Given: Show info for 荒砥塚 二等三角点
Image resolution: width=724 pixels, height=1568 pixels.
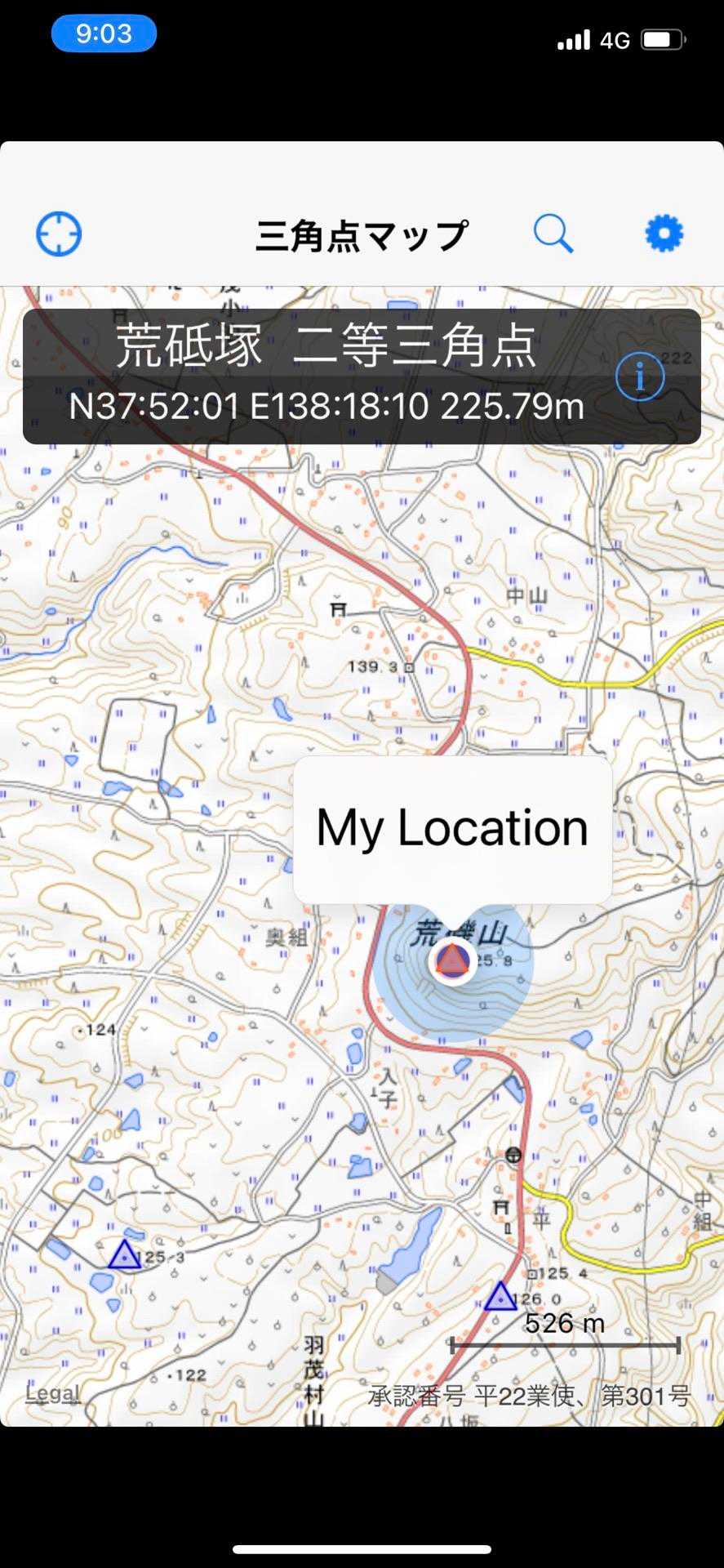Looking at the screenshot, I should click(639, 377).
